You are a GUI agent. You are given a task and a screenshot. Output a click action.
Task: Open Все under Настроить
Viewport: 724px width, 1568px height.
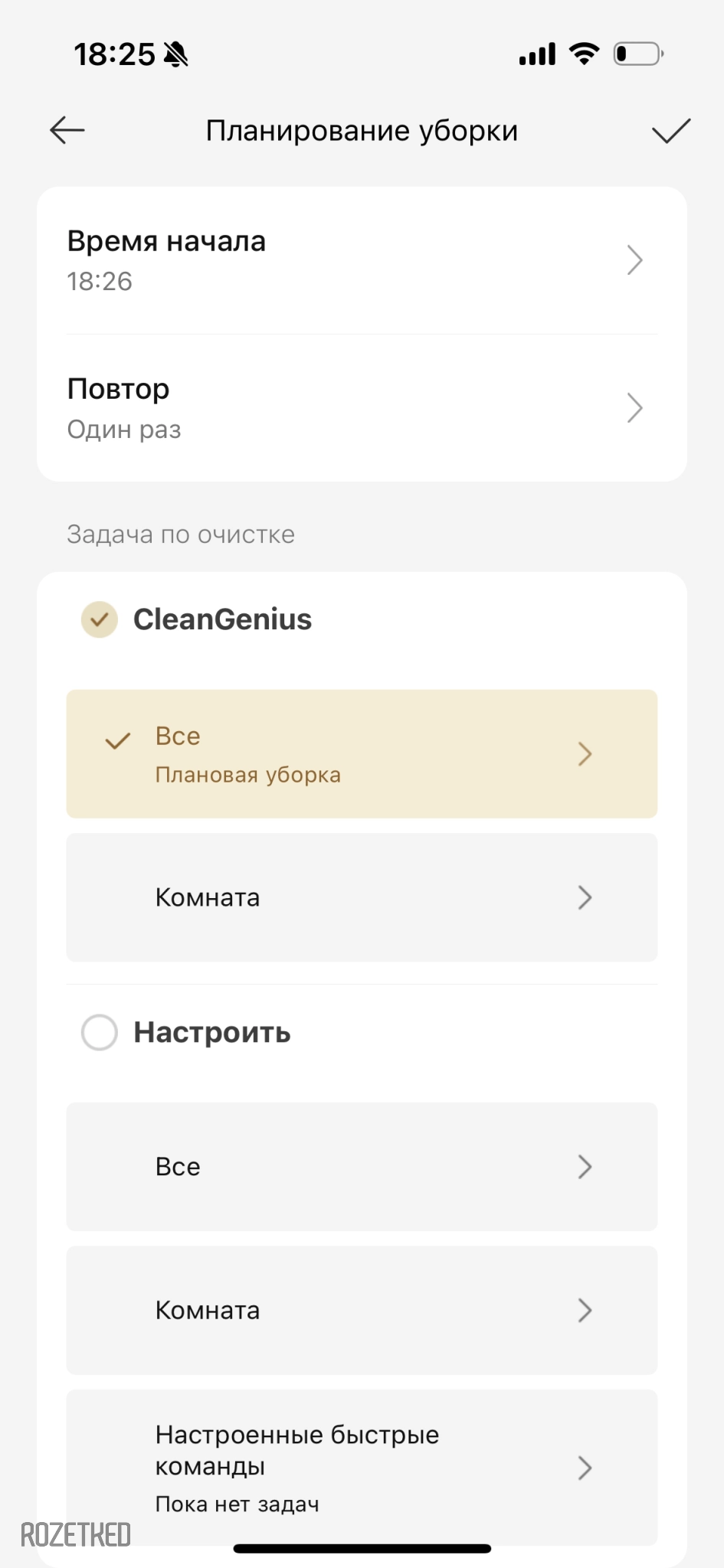tap(362, 1167)
